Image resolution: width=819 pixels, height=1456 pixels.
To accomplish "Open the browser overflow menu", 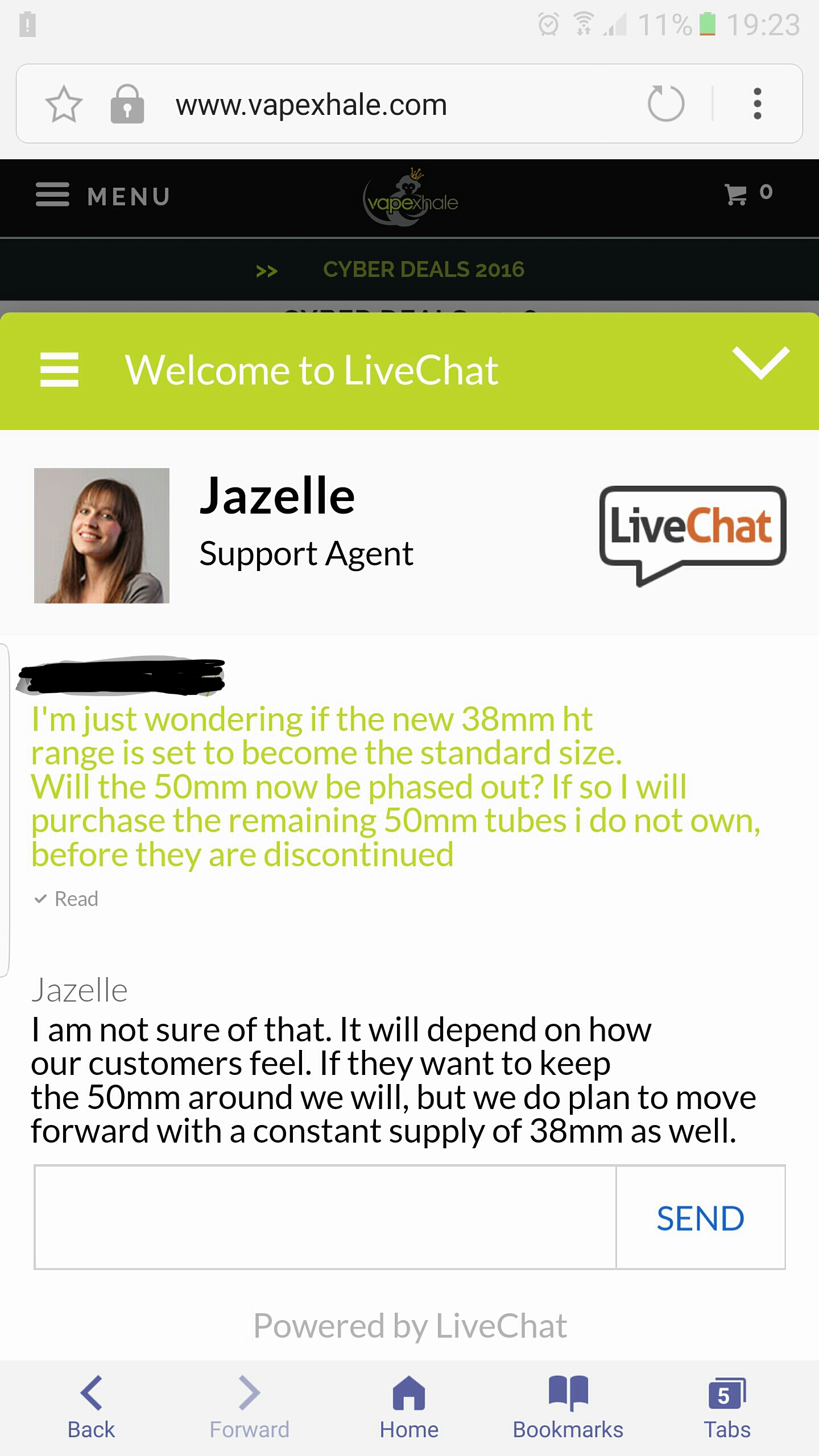I will pos(757,104).
